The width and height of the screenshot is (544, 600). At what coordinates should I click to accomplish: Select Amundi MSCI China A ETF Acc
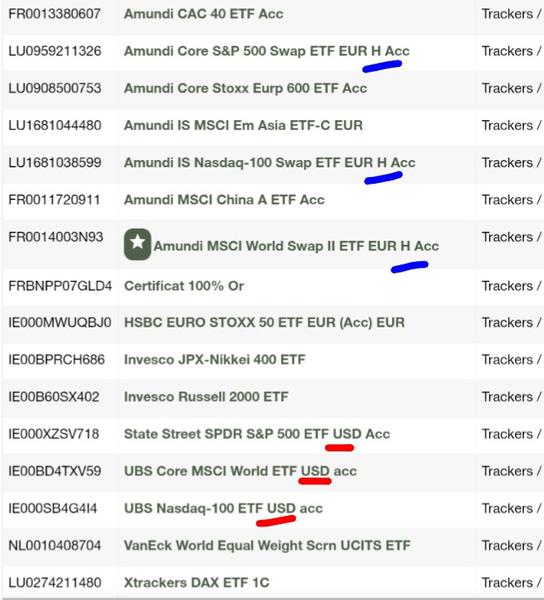pos(224,200)
